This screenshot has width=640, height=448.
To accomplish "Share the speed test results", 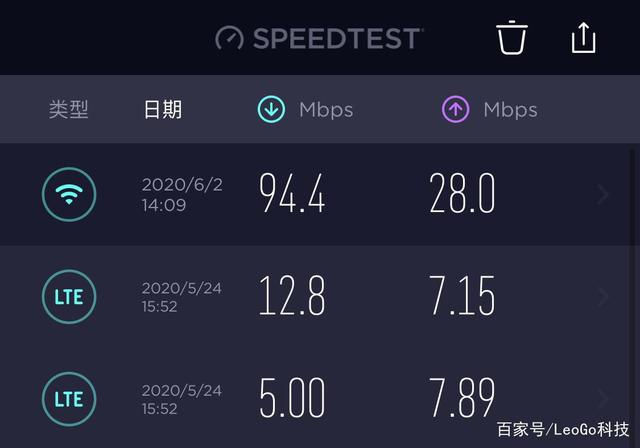I will coord(583,38).
